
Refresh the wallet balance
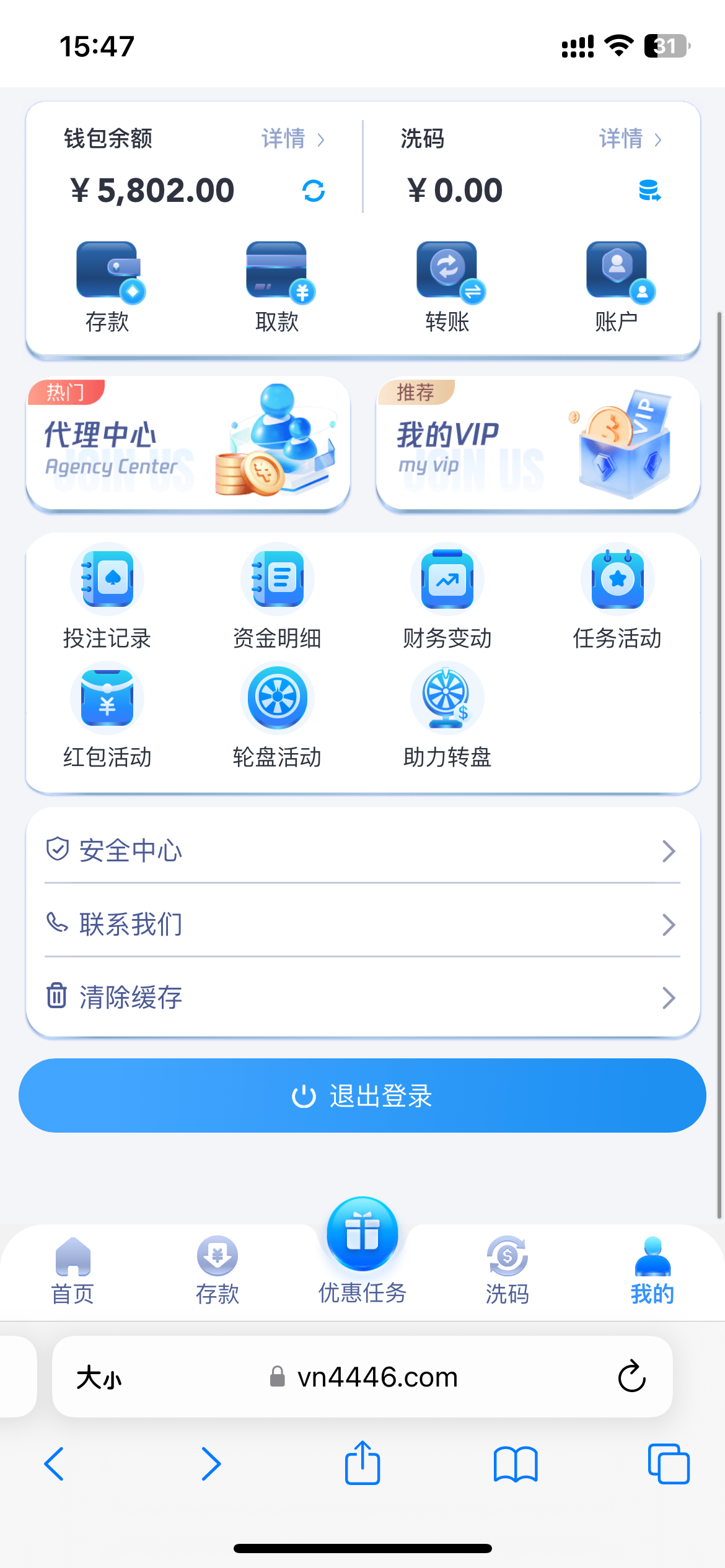[314, 191]
